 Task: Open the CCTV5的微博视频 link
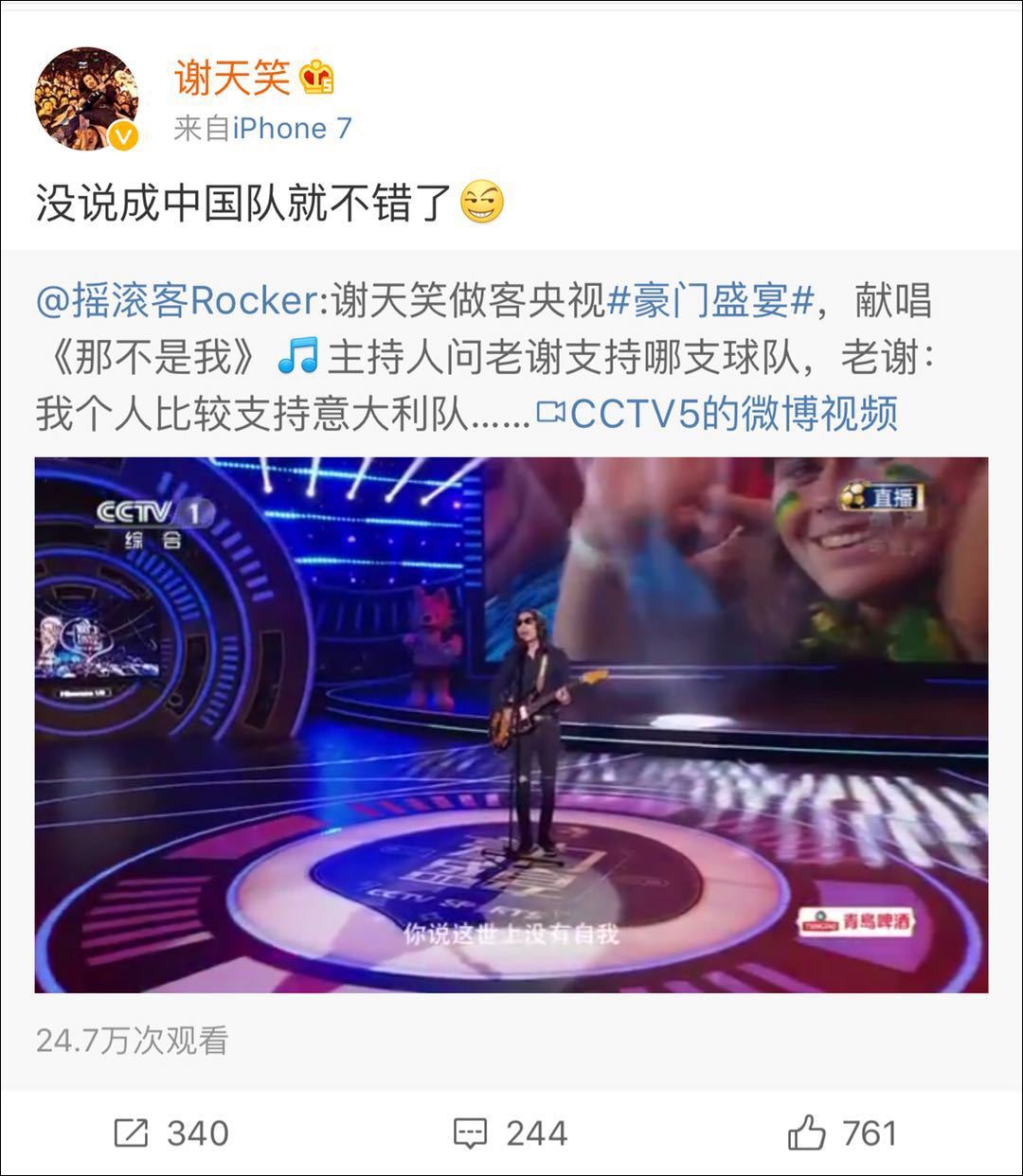click(x=718, y=414)
